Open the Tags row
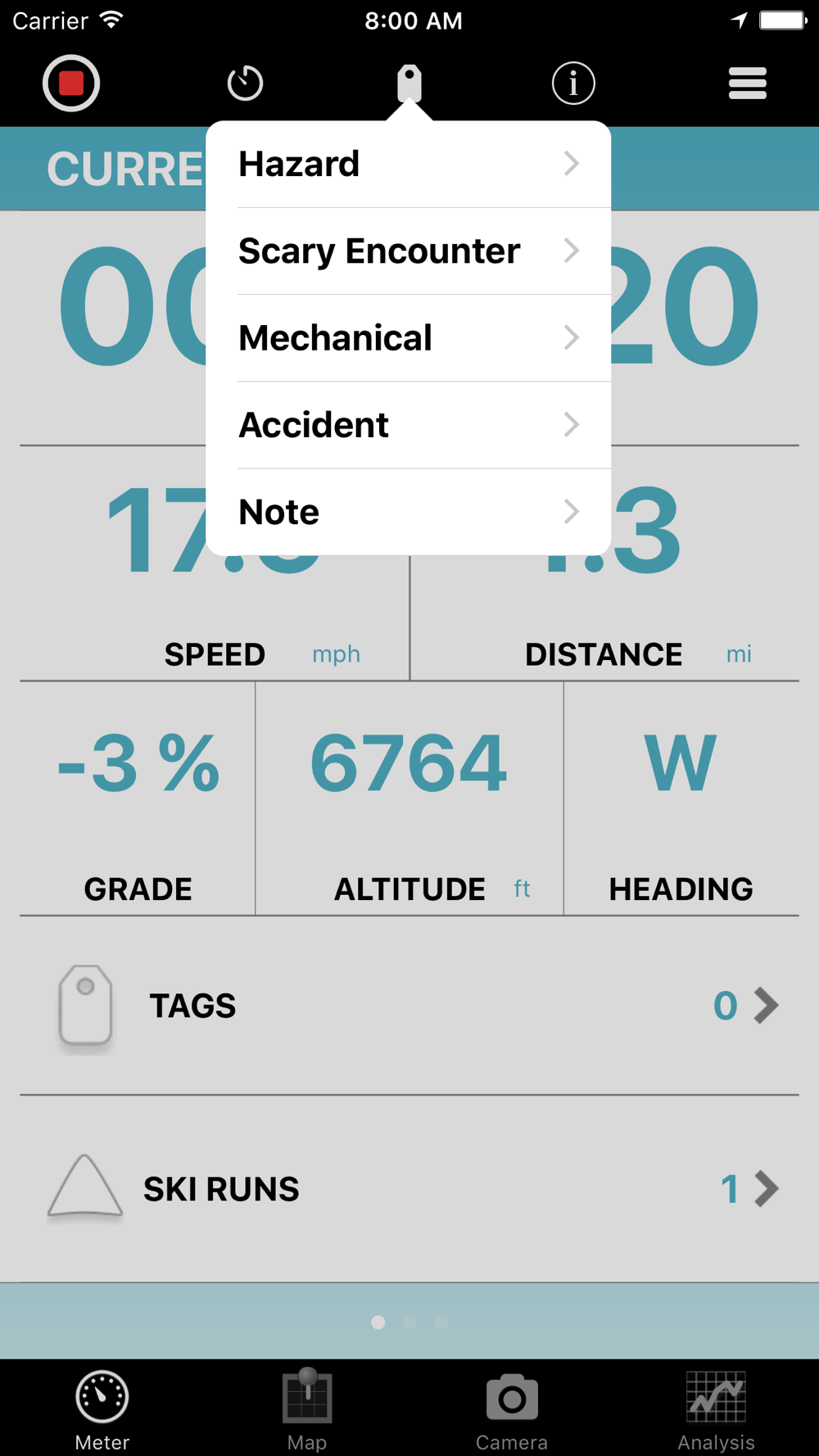 (x=409, y=1006)
